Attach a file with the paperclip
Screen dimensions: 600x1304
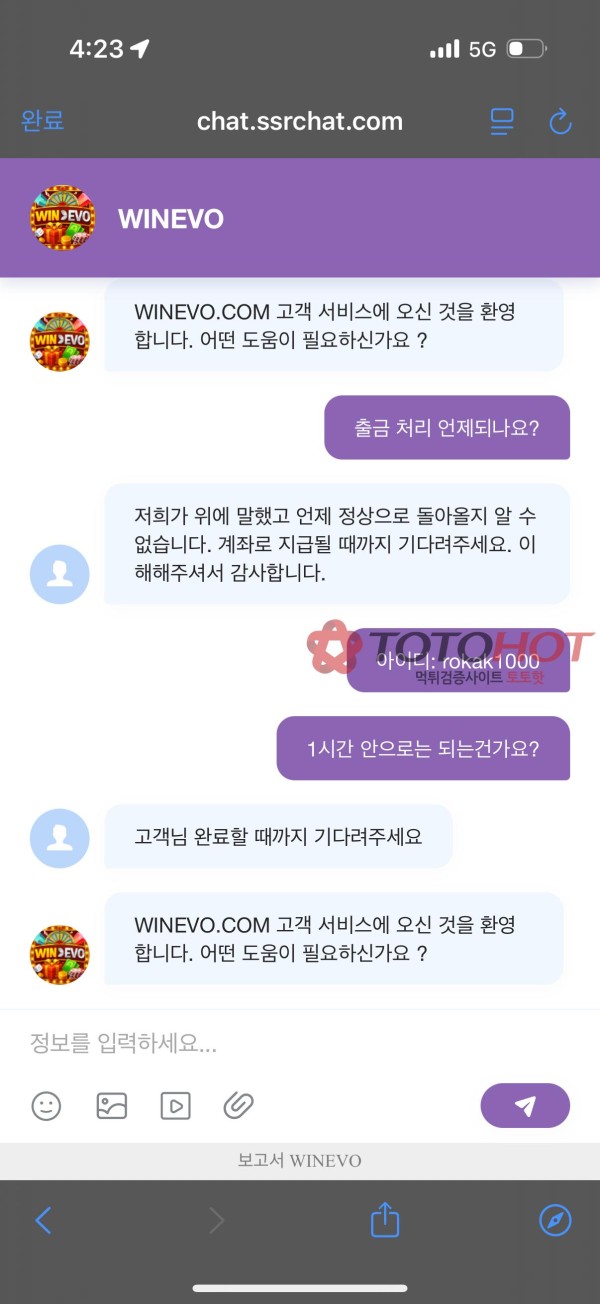click(238, 1105)
